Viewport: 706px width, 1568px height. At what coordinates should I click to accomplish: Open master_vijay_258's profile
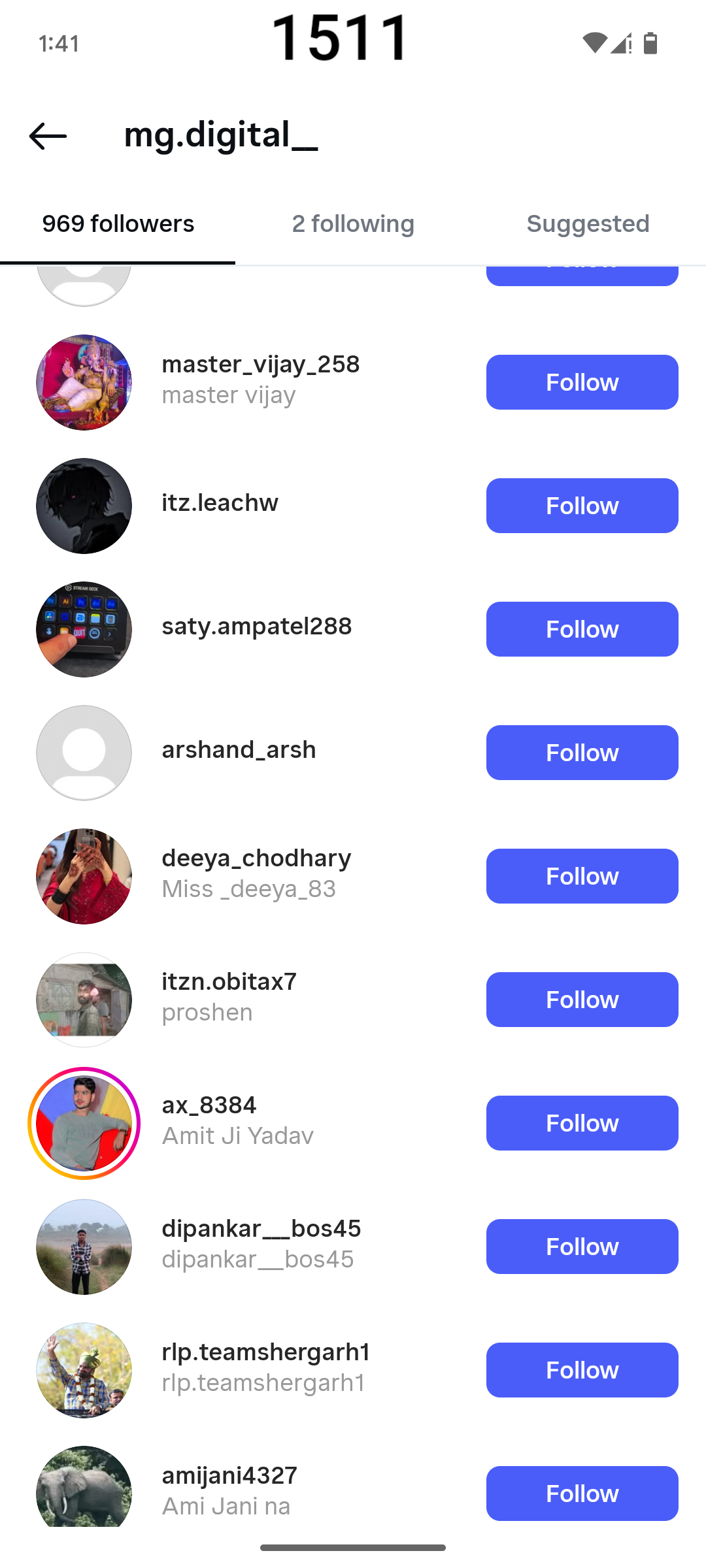pyautogui.click(x=260, y=365)
